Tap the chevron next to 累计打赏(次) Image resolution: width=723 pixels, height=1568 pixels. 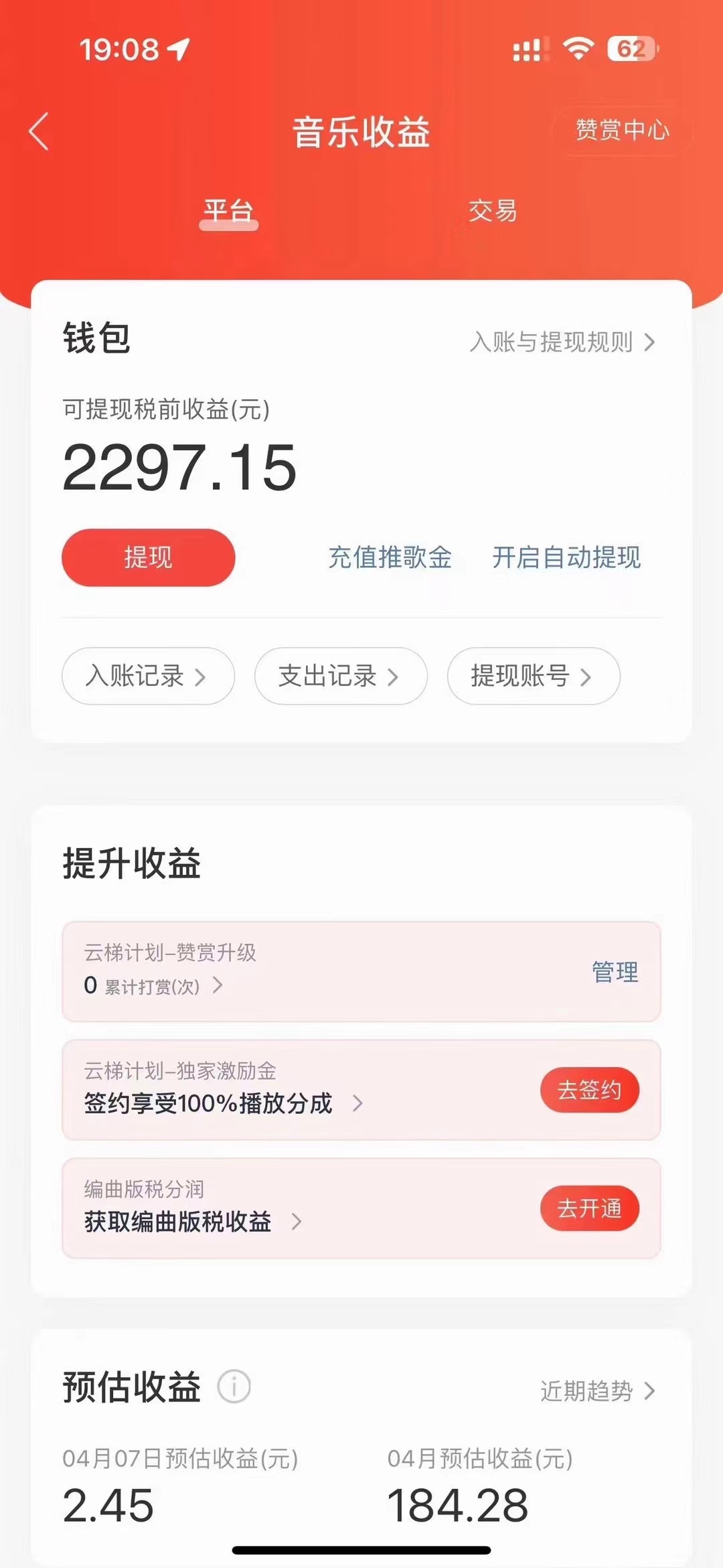point(218,986)
